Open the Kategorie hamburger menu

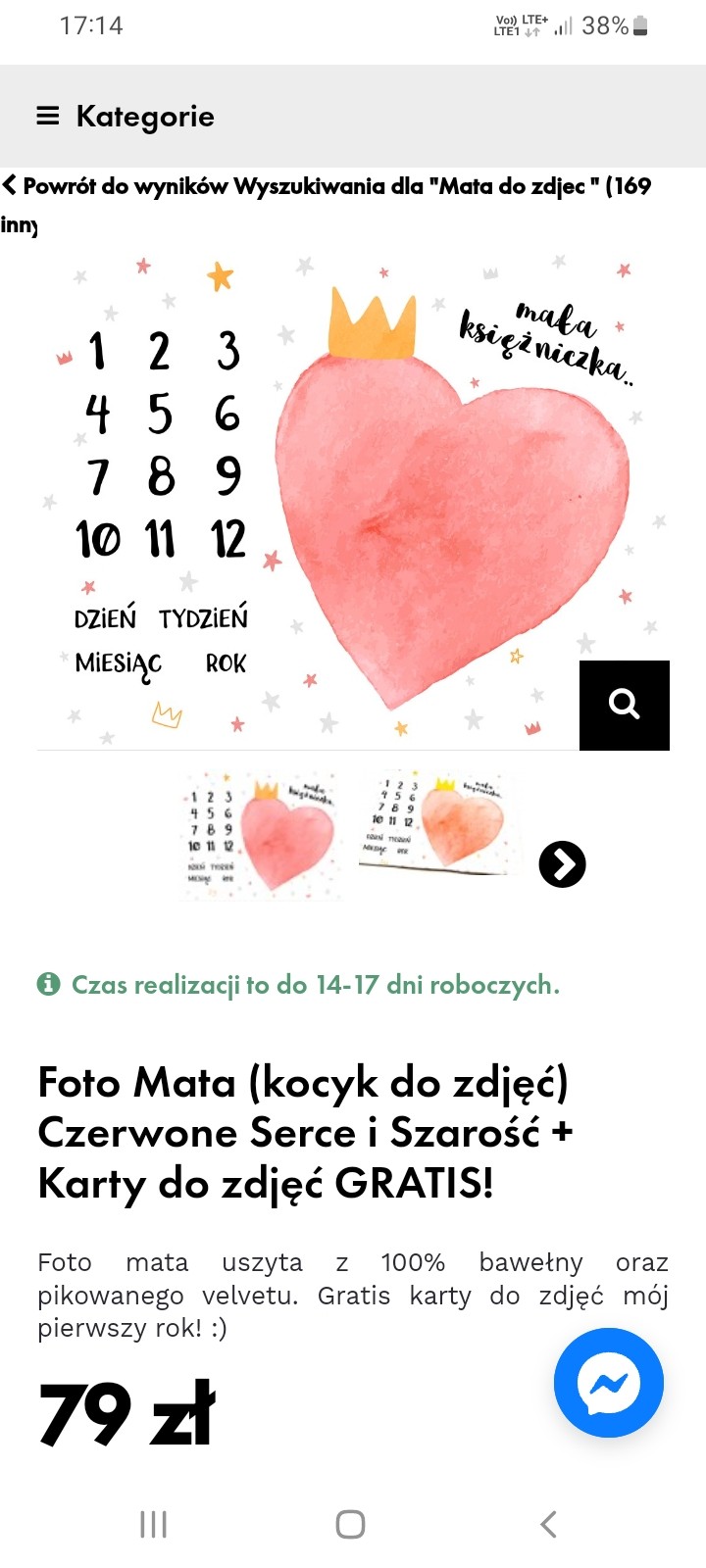pyautogui.click(x=47, y=117)
